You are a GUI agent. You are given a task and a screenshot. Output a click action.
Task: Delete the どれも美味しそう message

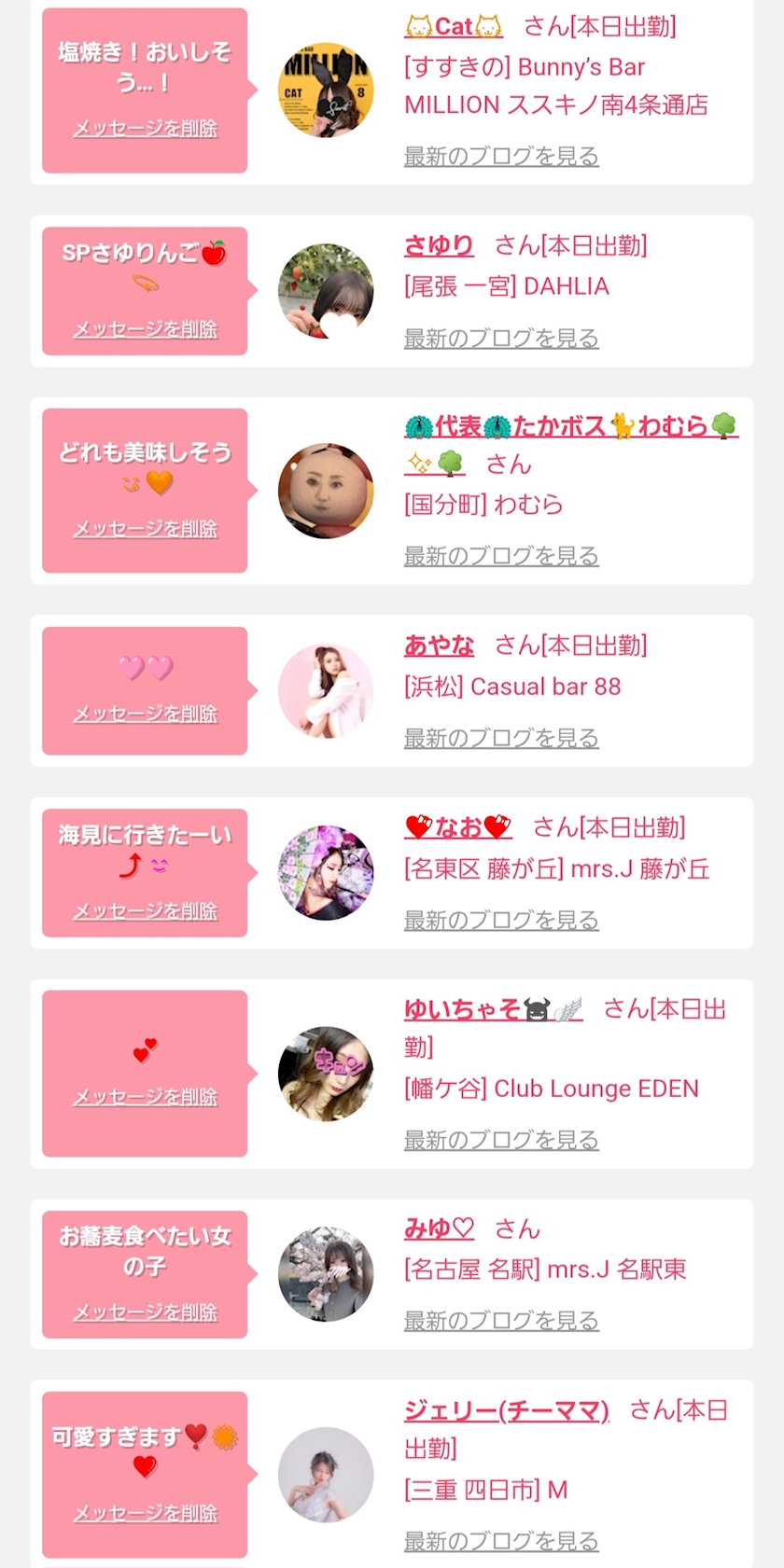pyautogui.click(x=145, y=529)
